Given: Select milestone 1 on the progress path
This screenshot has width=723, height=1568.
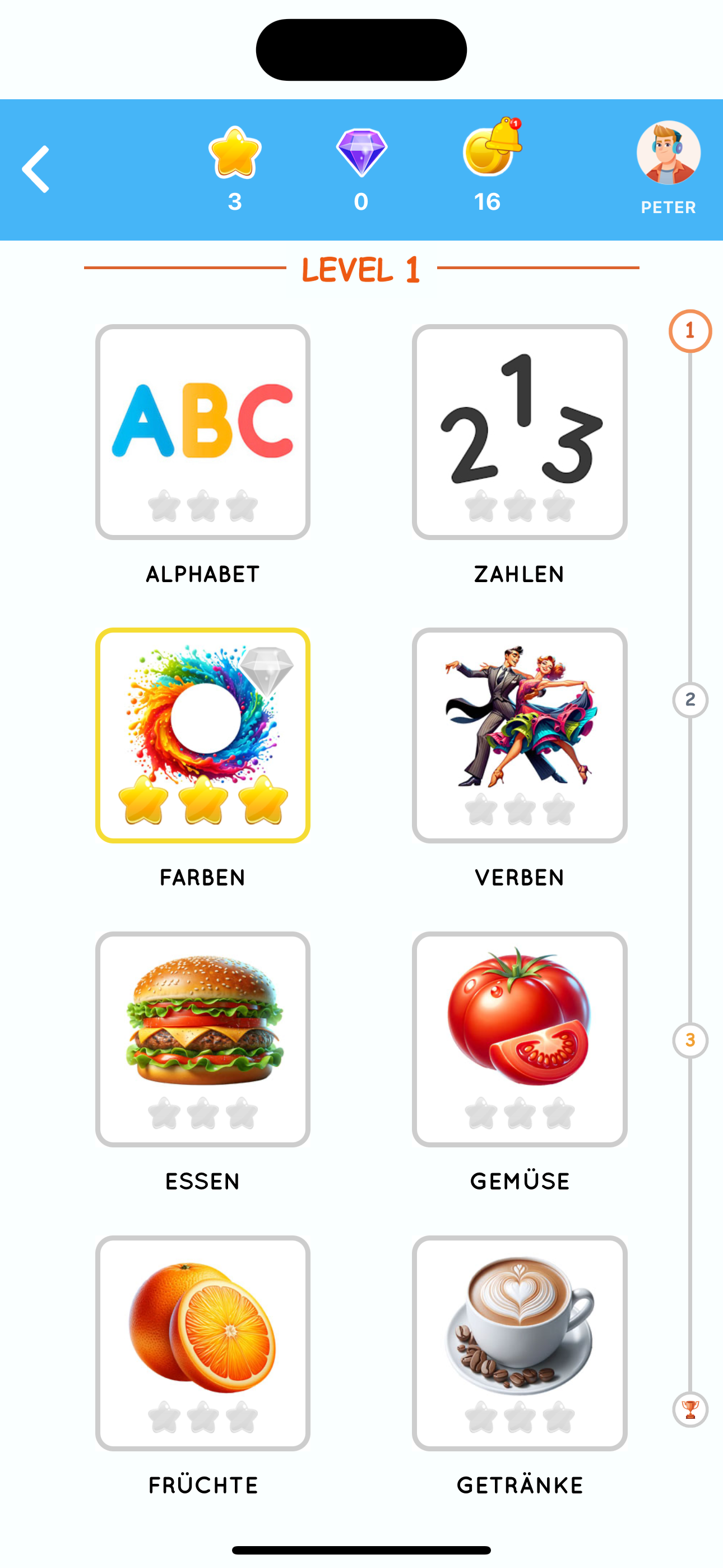Looking at the screenshot, I should pos(690,330).
